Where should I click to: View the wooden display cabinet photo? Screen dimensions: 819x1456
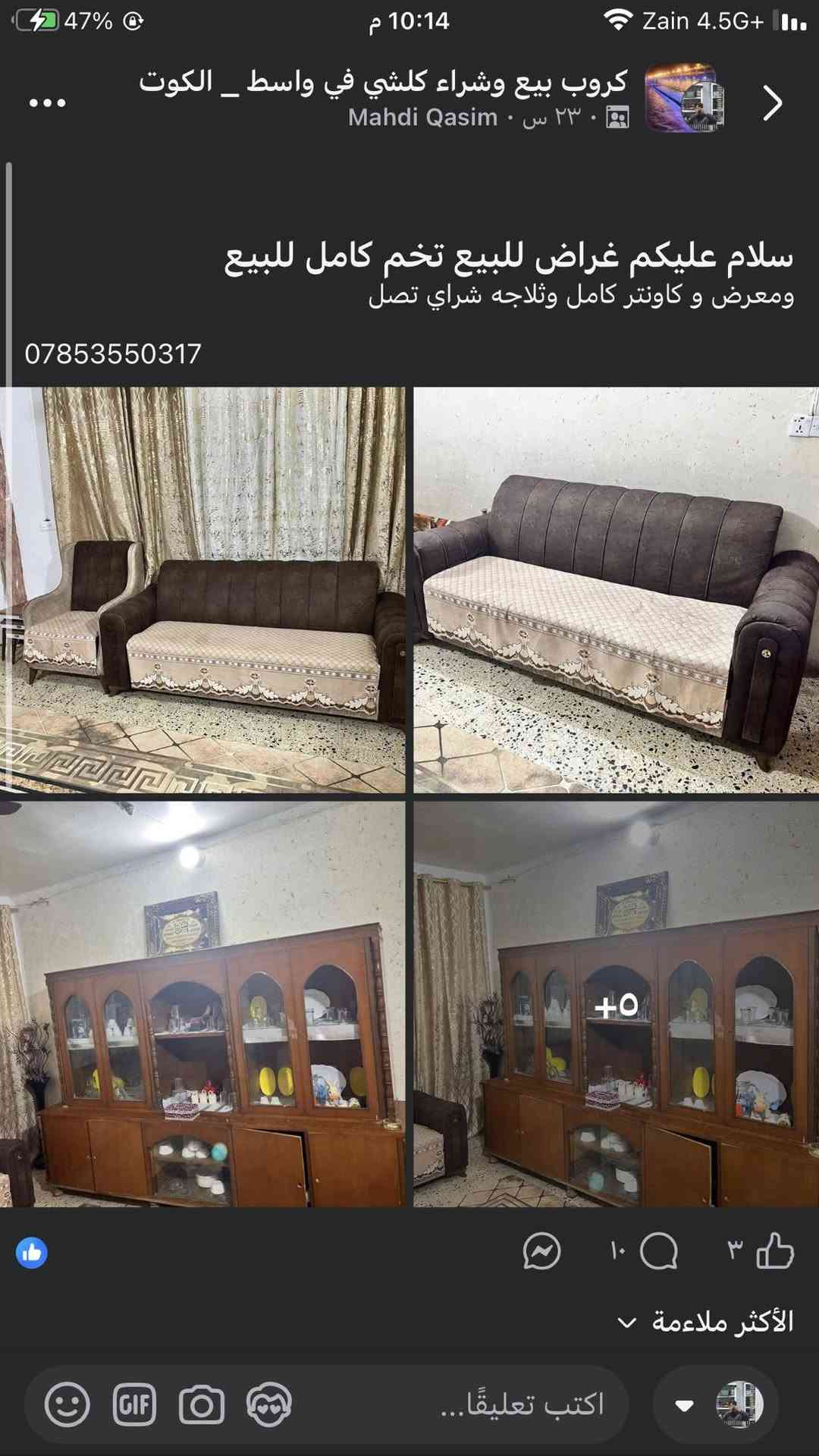(202, 1004)
